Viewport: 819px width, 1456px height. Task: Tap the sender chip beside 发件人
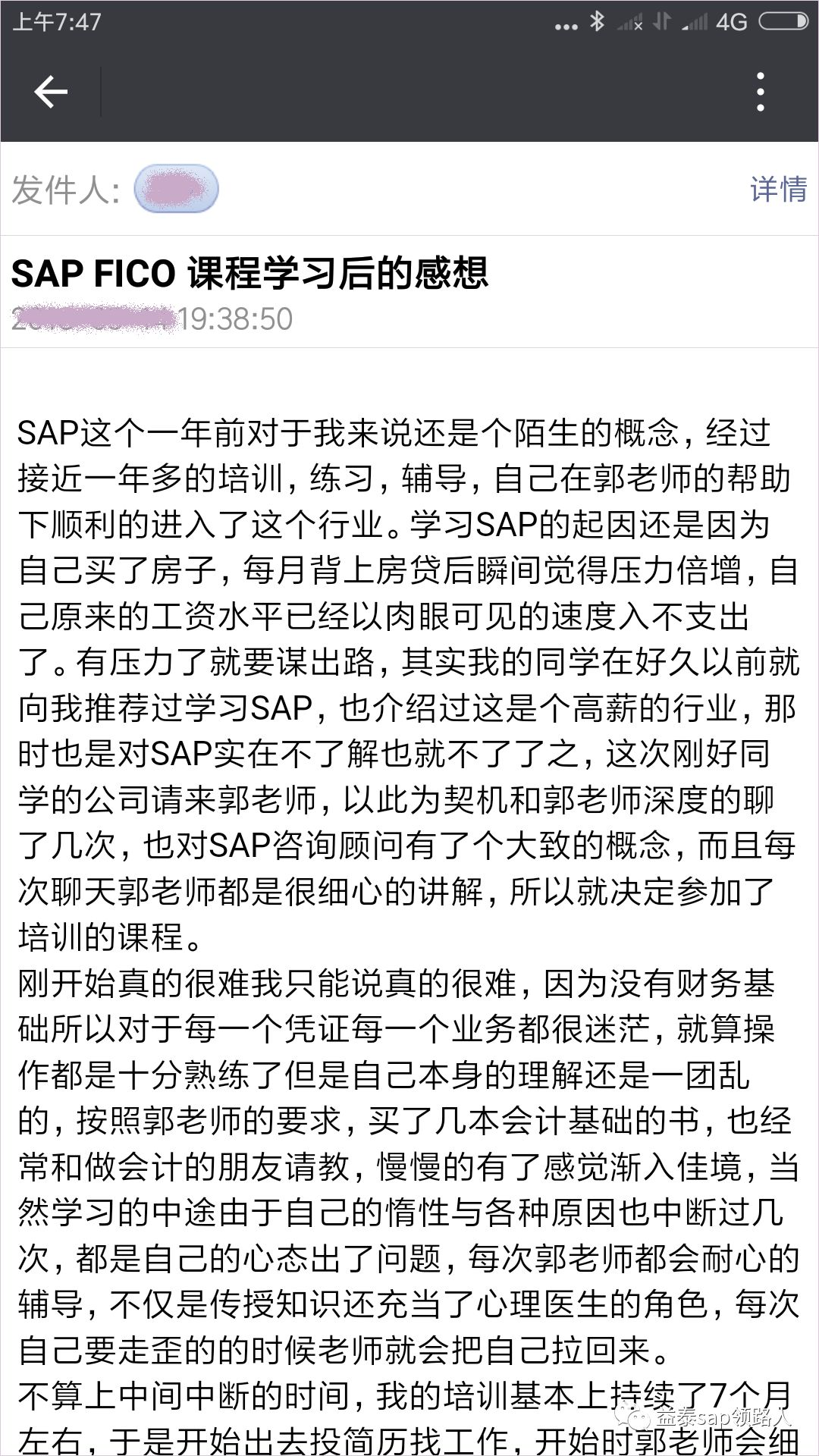(x=176, y=189)
